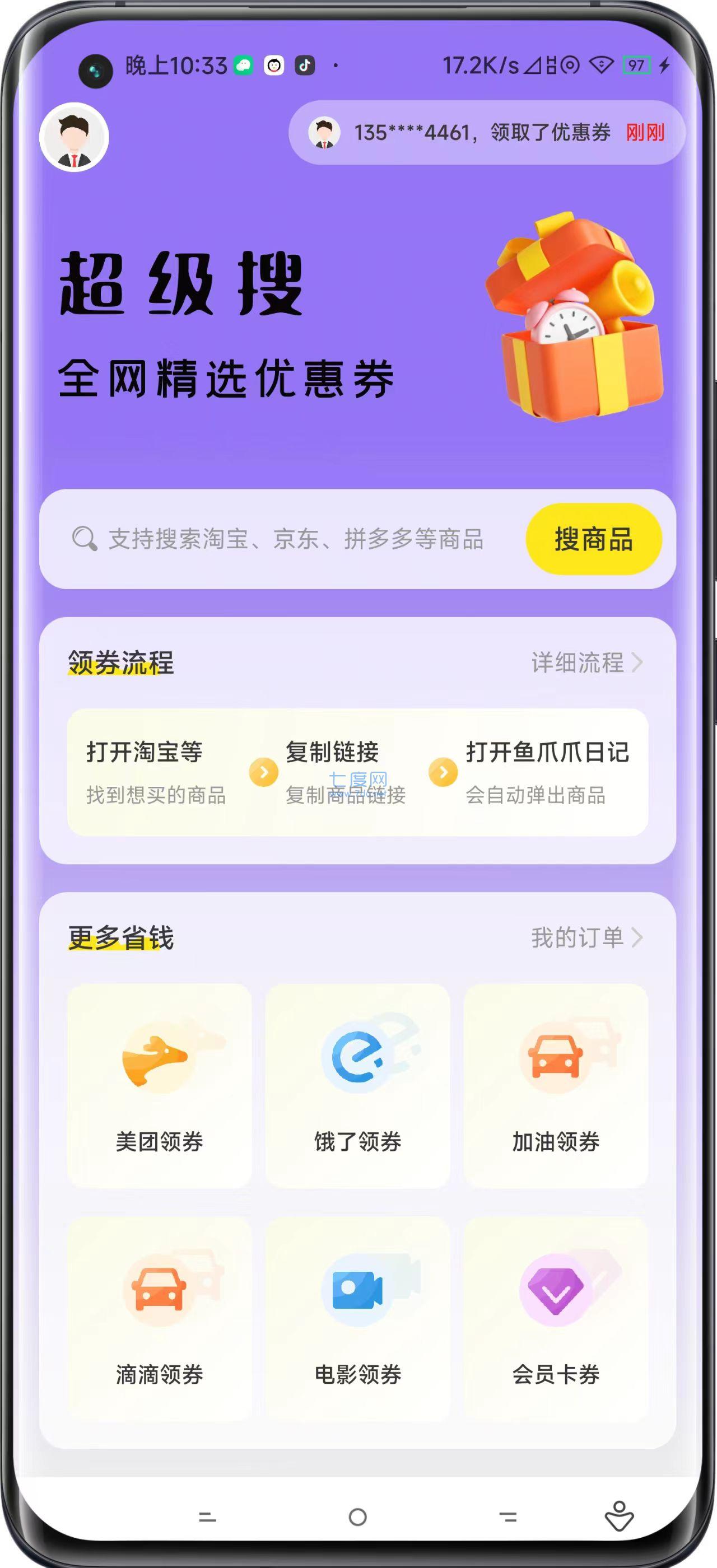The height and width of the screenshot is (1568, 717).
Task: Open the profile avatar
Action: click(75, 137)
